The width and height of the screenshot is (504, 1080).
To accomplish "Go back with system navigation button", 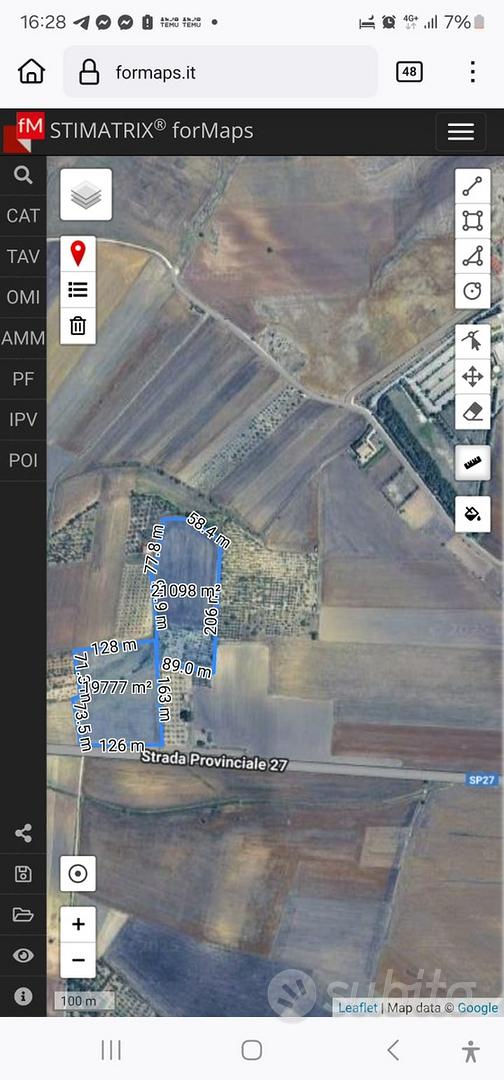I will pos(393,1050).
